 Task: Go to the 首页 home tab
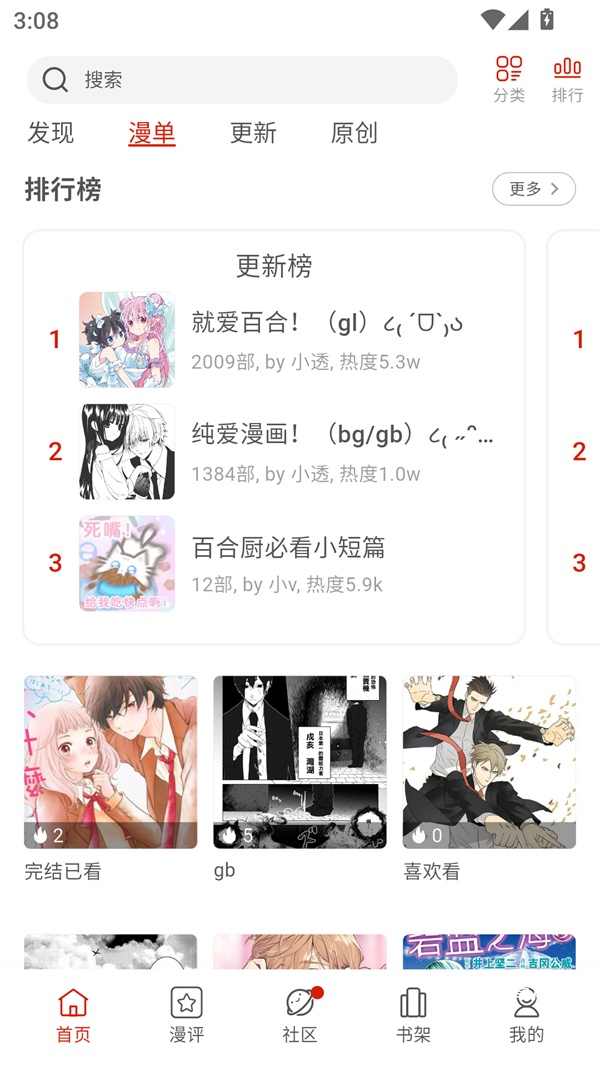[x=73, y=1015]
